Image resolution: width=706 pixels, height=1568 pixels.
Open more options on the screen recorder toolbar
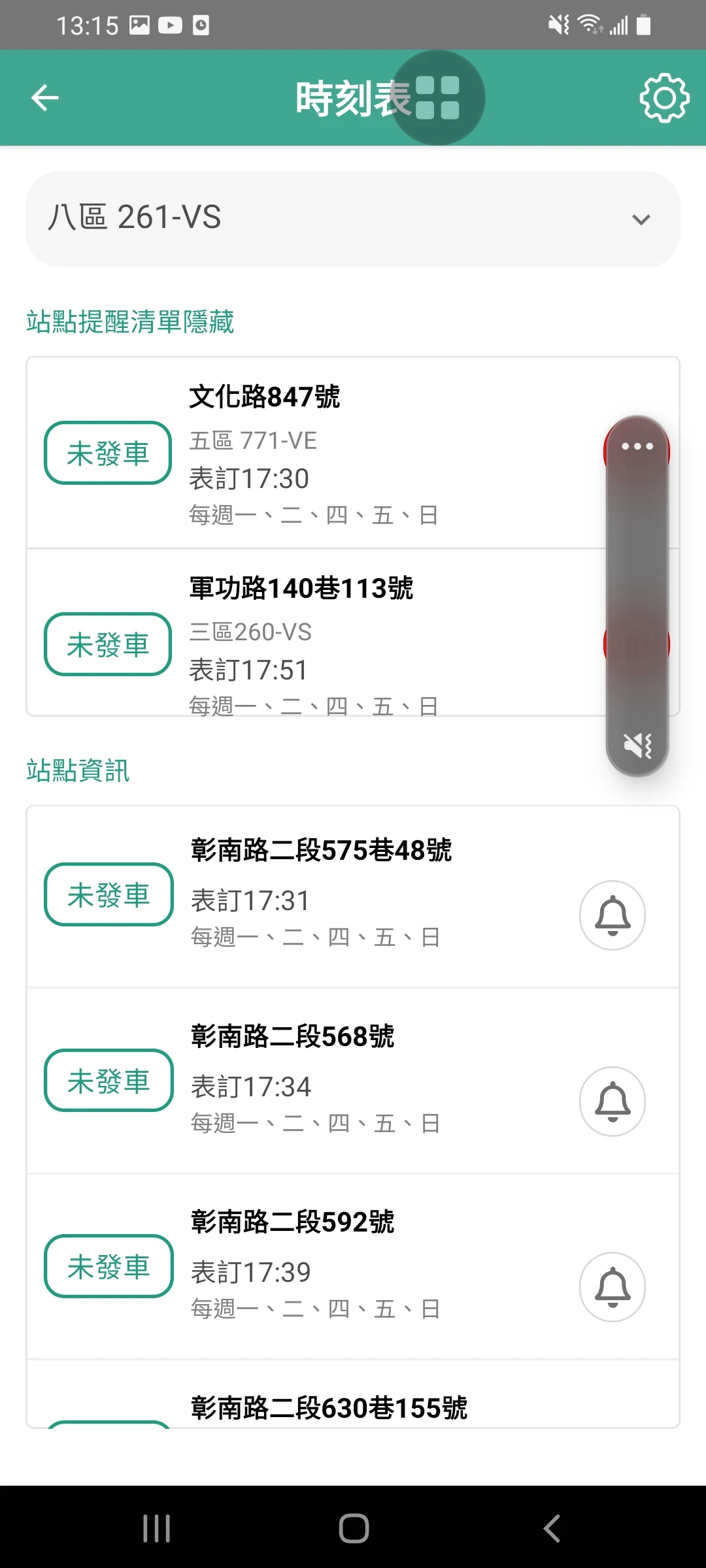click(x=636, y=446)
